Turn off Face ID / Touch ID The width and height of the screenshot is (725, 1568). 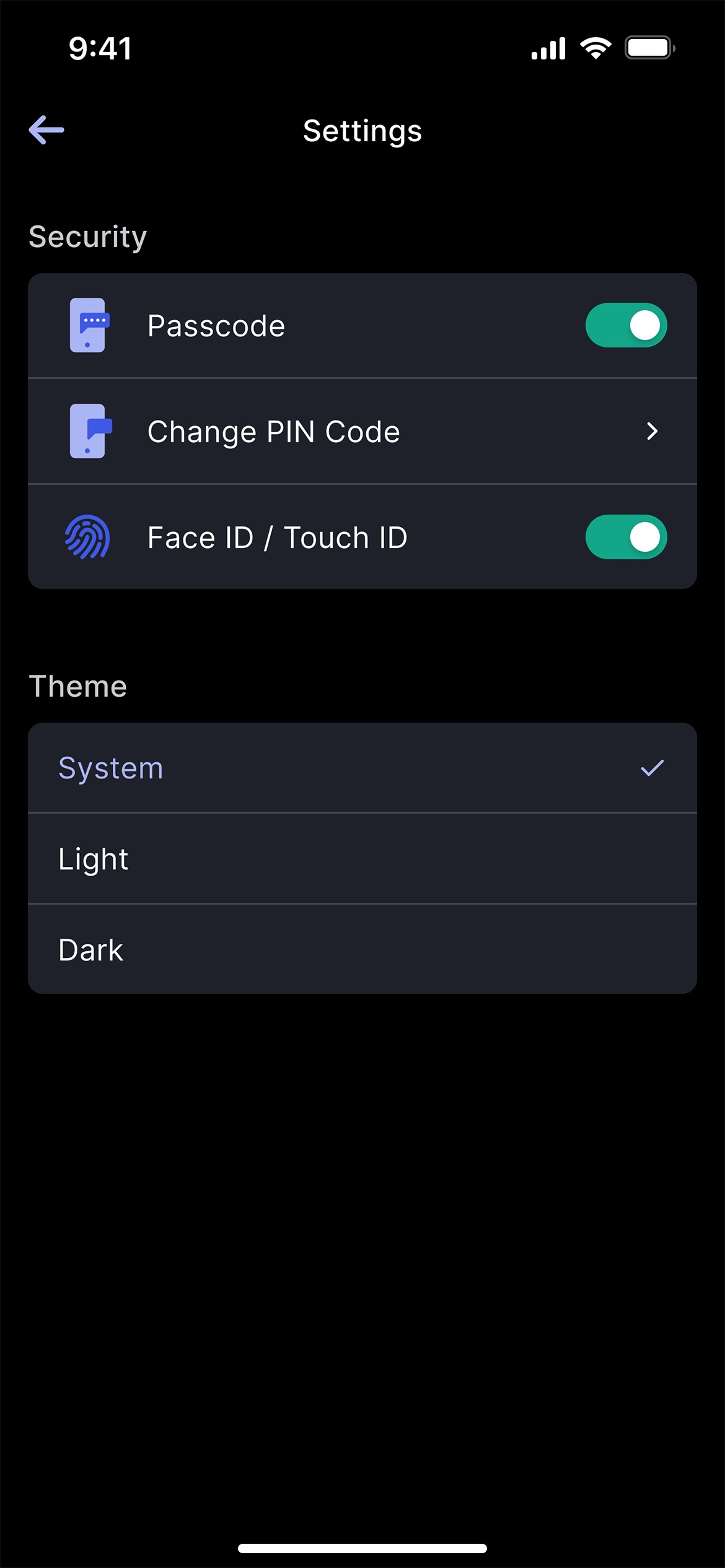pos(627,537)
